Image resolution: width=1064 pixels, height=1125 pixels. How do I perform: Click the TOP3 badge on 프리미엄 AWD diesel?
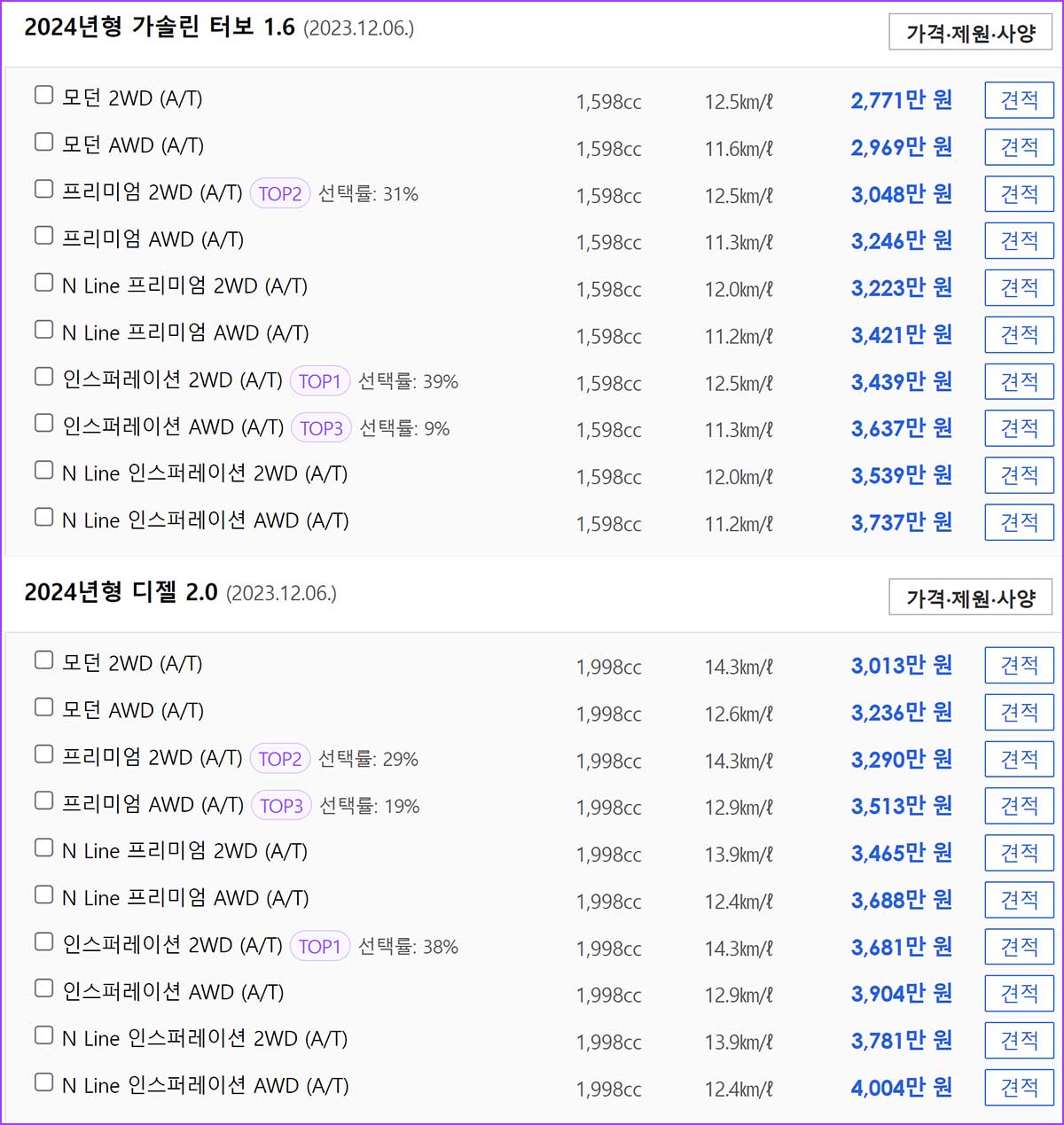tap(281, 806)
